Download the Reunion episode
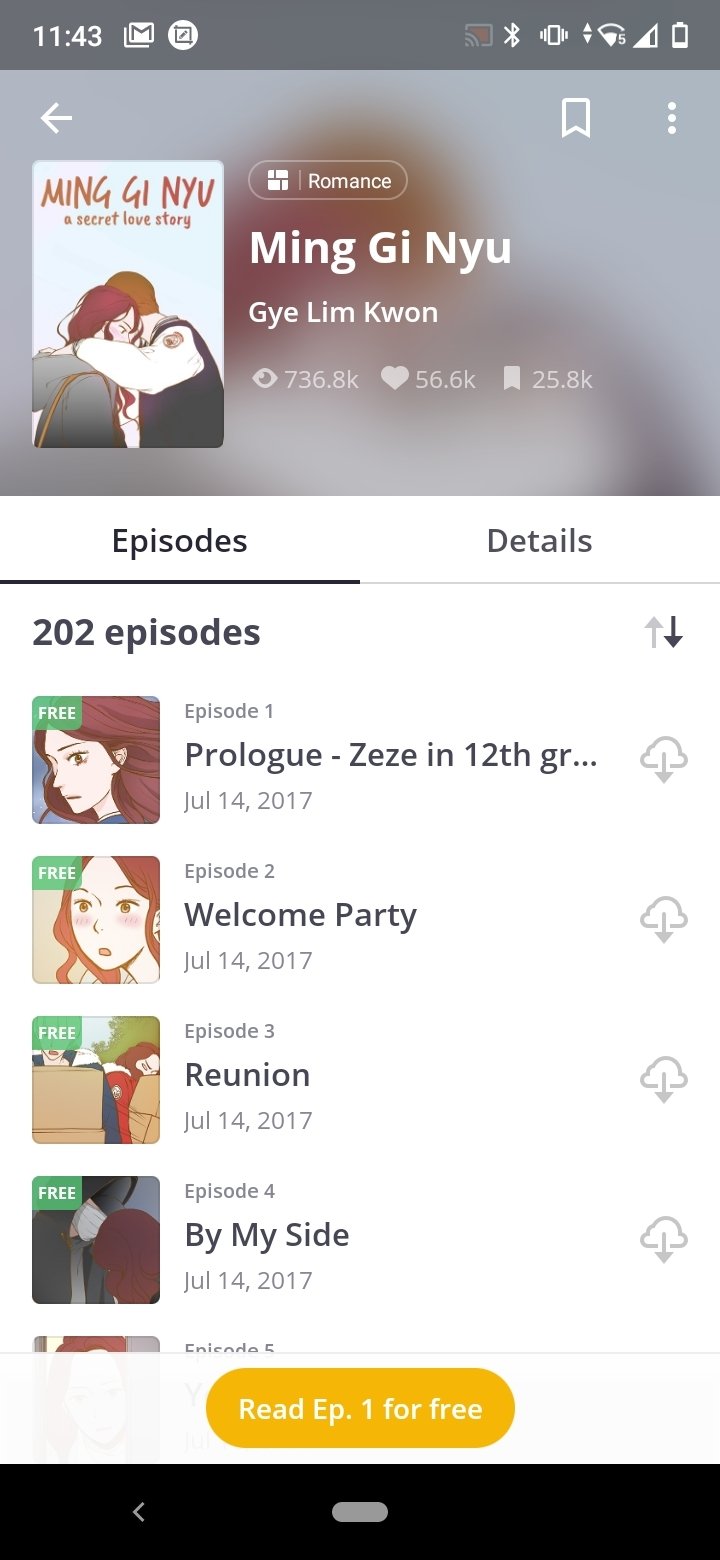 tap(664, 1080)
